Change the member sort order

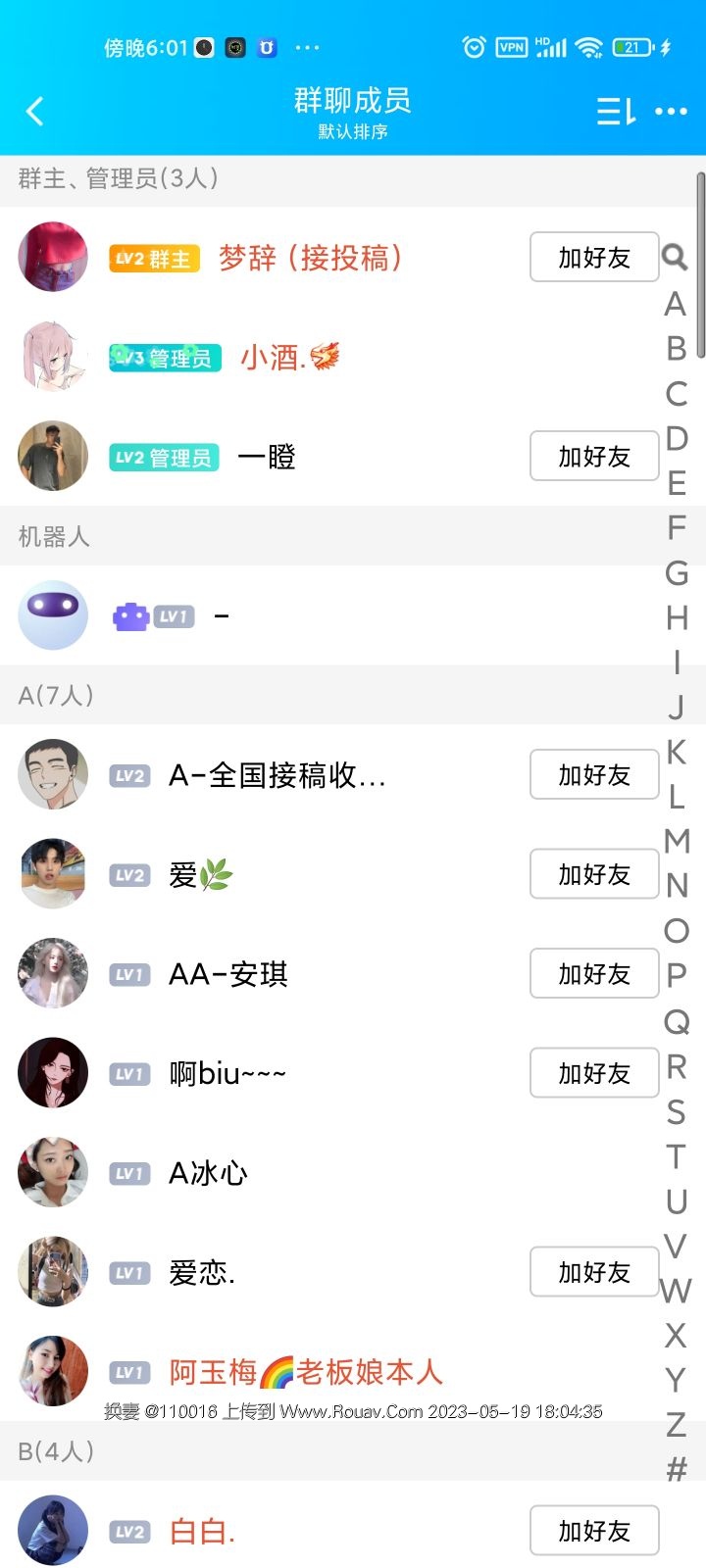point(616,112)
